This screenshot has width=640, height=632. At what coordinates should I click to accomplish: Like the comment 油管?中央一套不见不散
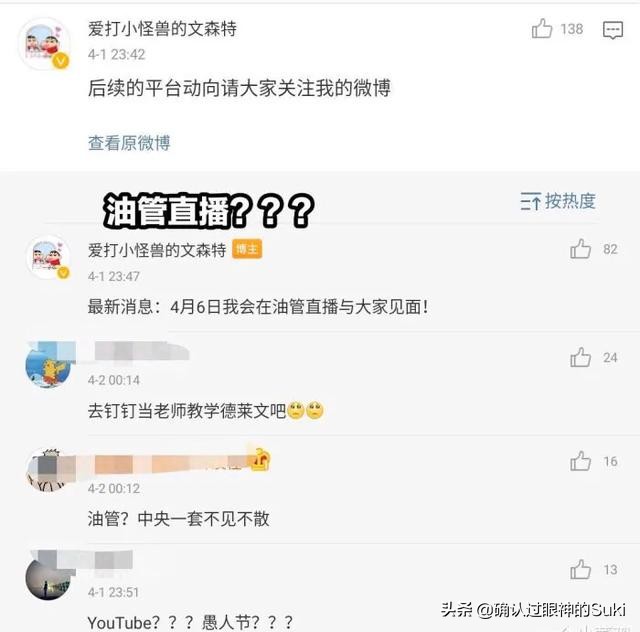(x=581, y=461)
